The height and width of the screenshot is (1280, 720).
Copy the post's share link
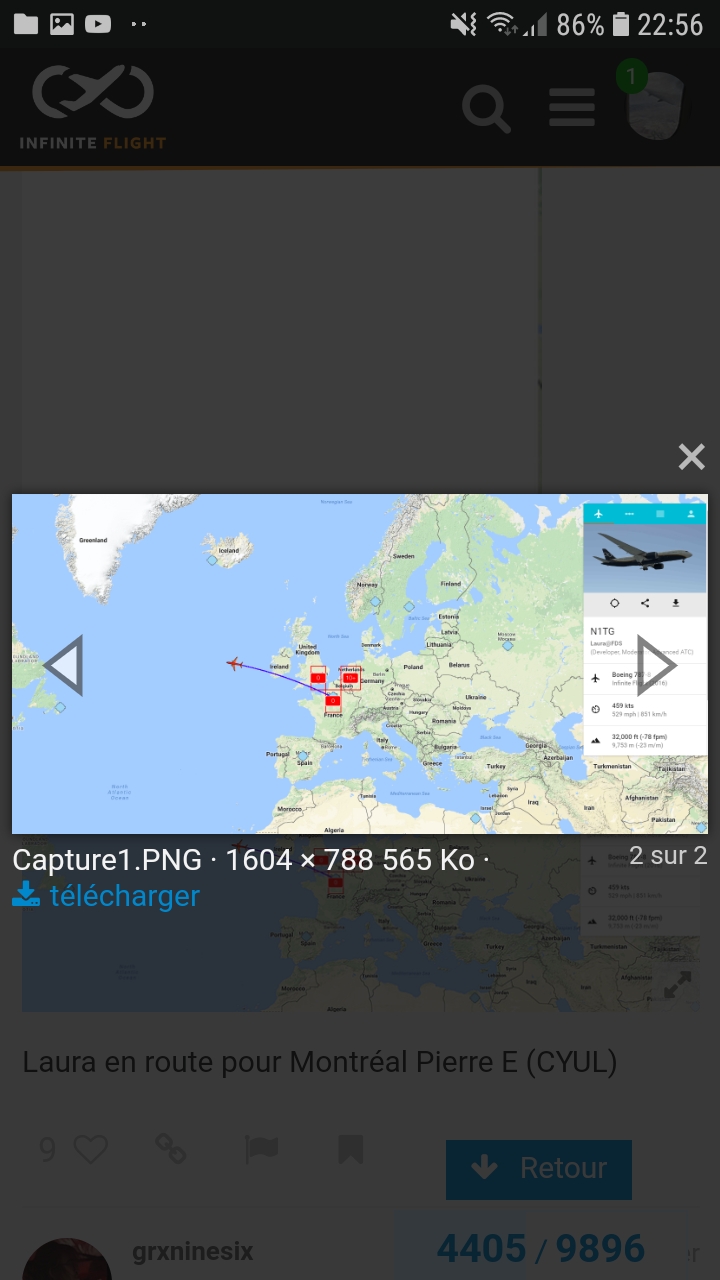click(x=170, y=1150)
